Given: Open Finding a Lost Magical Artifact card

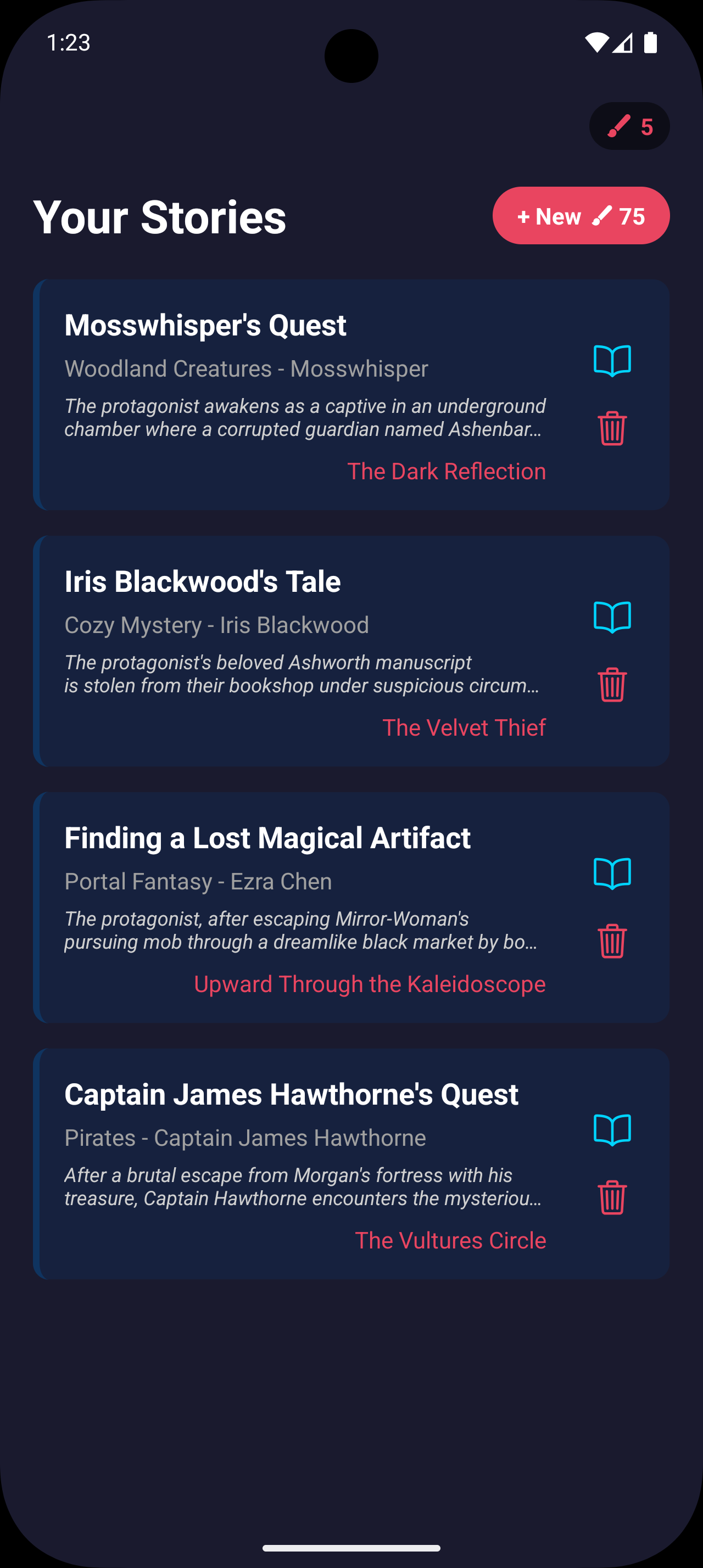Looking at the screenshot, I should 304,907.
